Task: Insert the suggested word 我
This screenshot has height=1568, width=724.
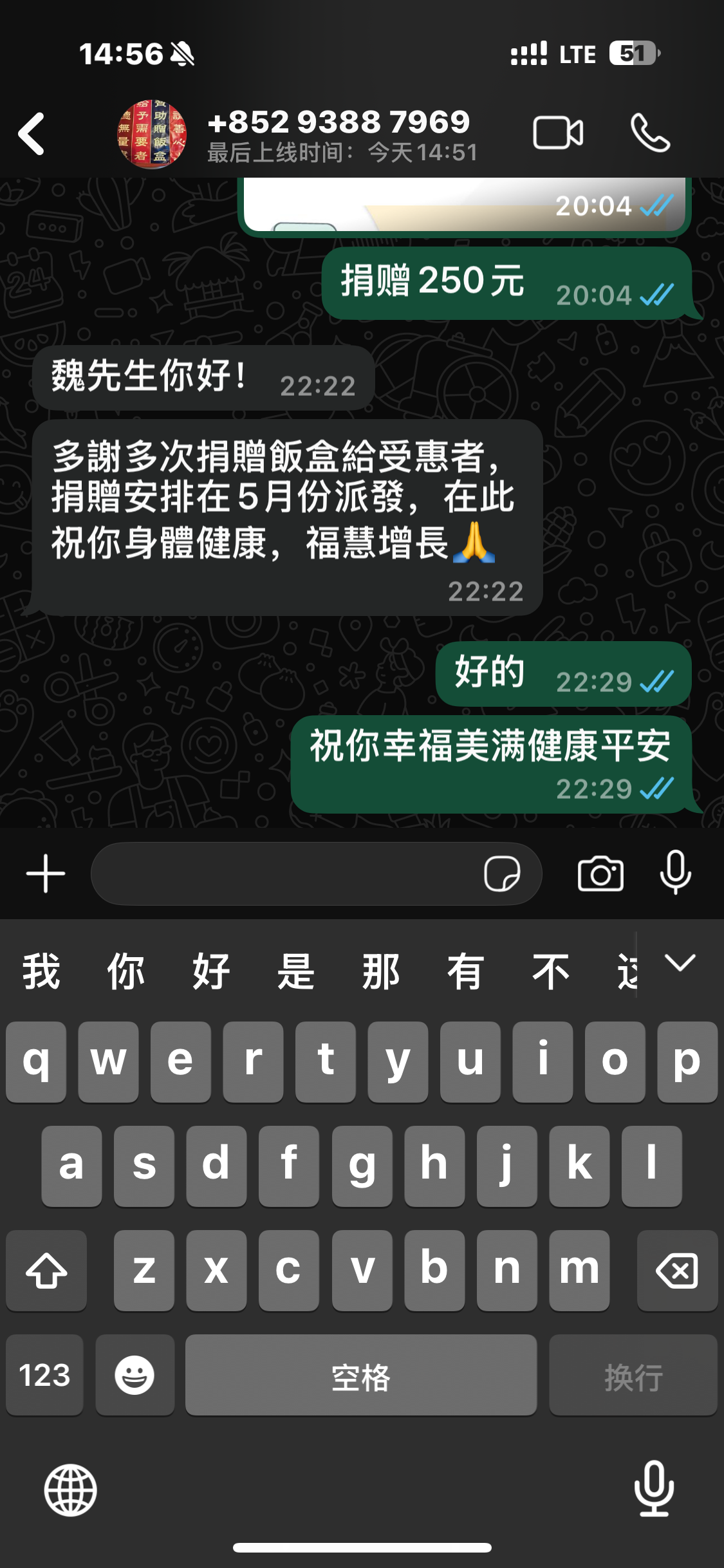Action: (42, 971)
